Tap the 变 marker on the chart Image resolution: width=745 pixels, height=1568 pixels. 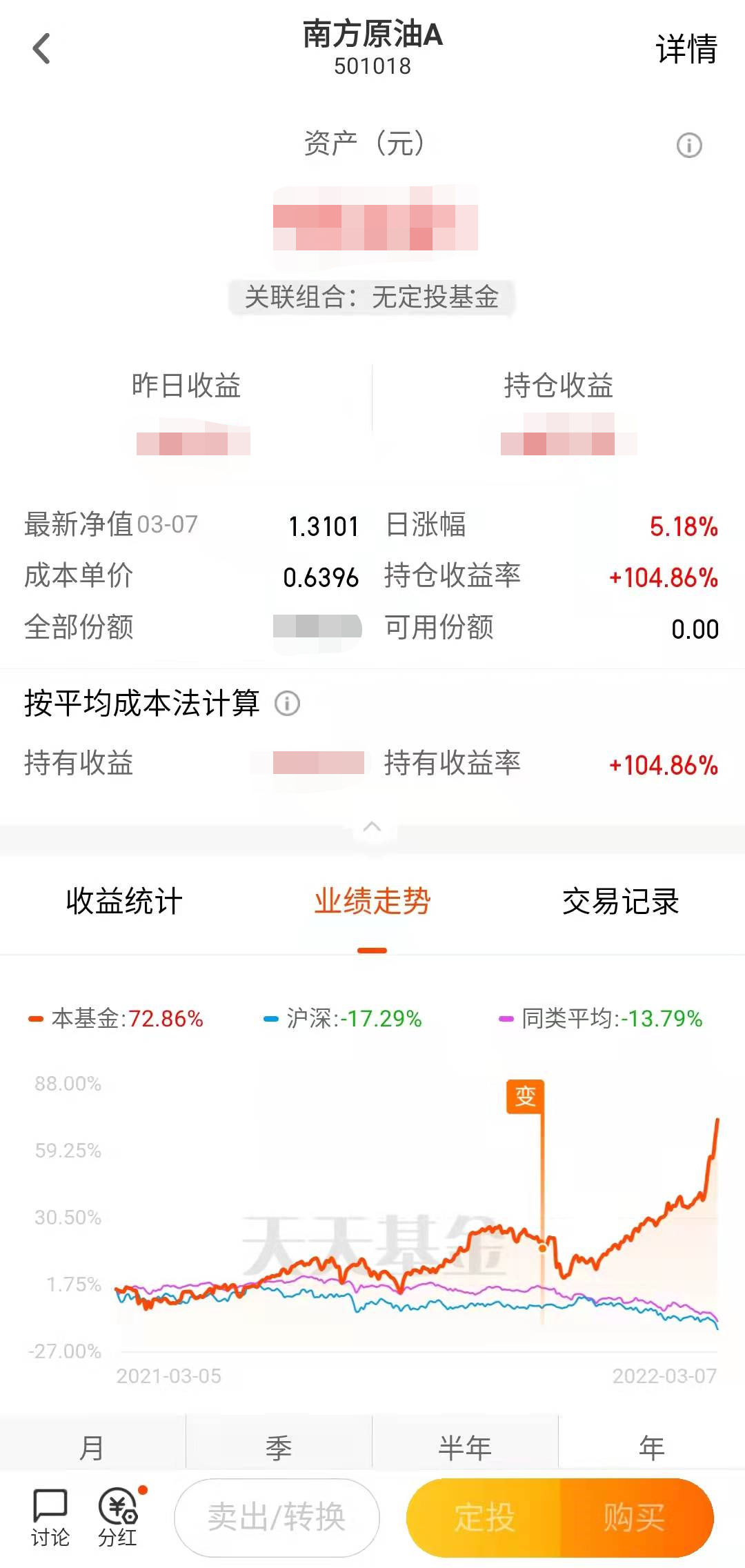point(526,1096)
